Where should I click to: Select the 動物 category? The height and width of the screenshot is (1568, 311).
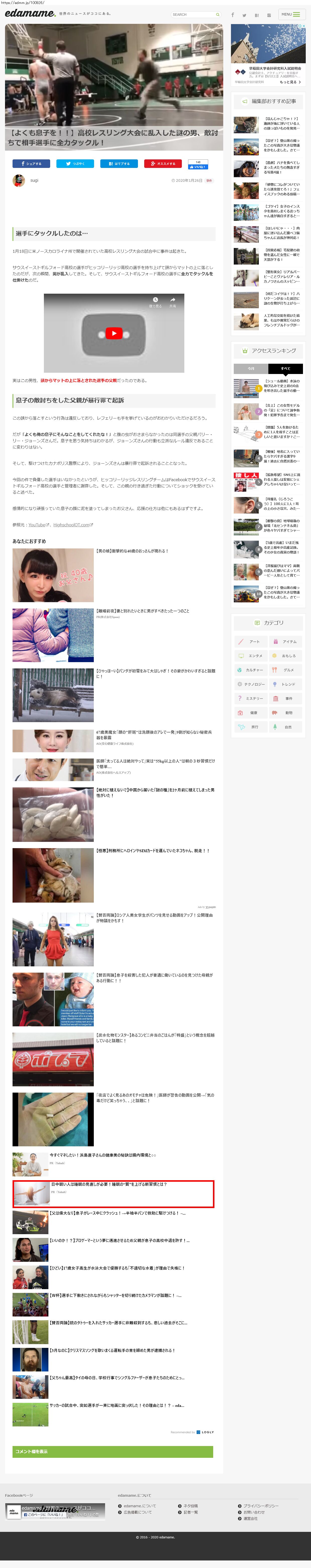(x=286, y=713)
